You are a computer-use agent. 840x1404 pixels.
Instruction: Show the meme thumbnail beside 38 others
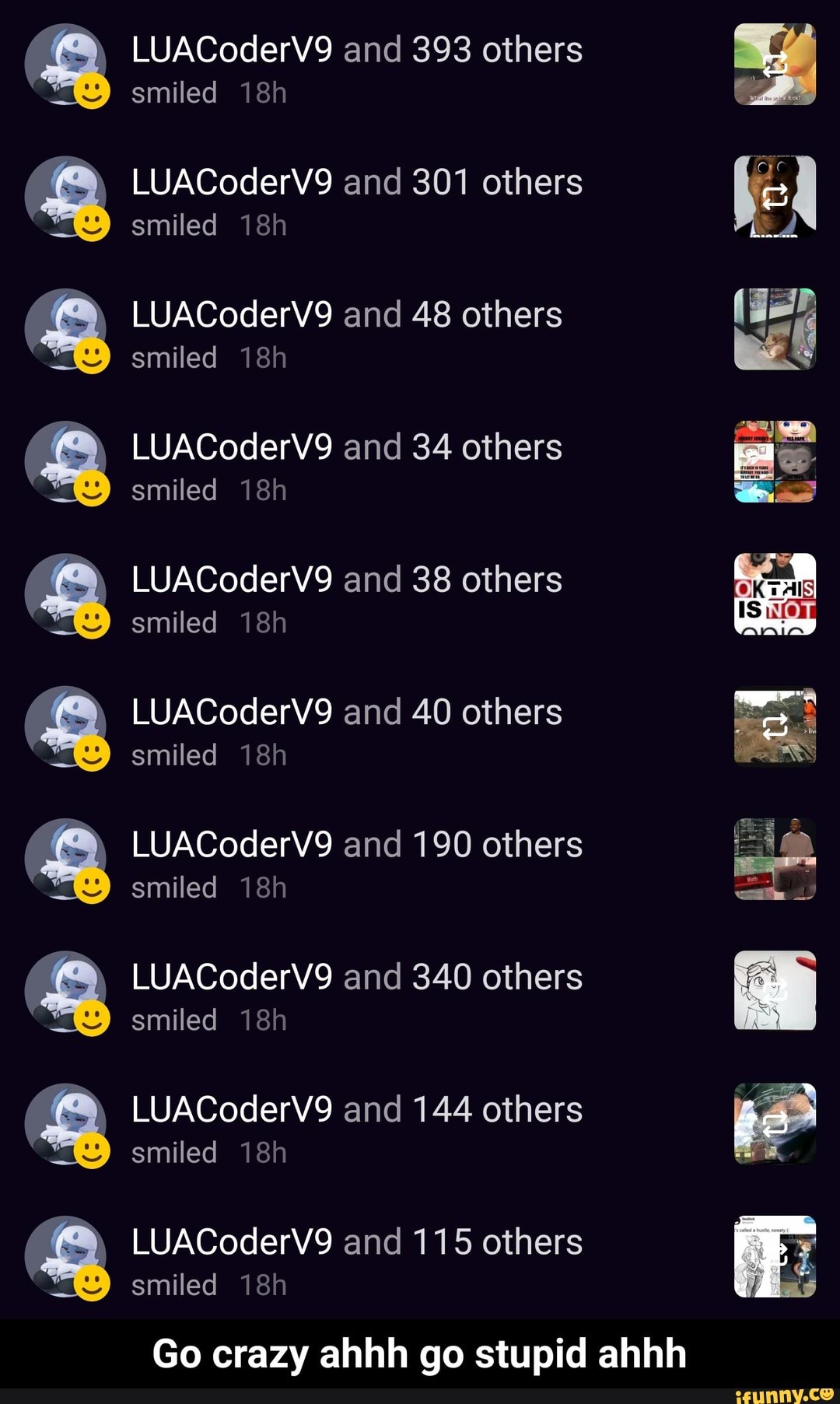pos(775,594)
